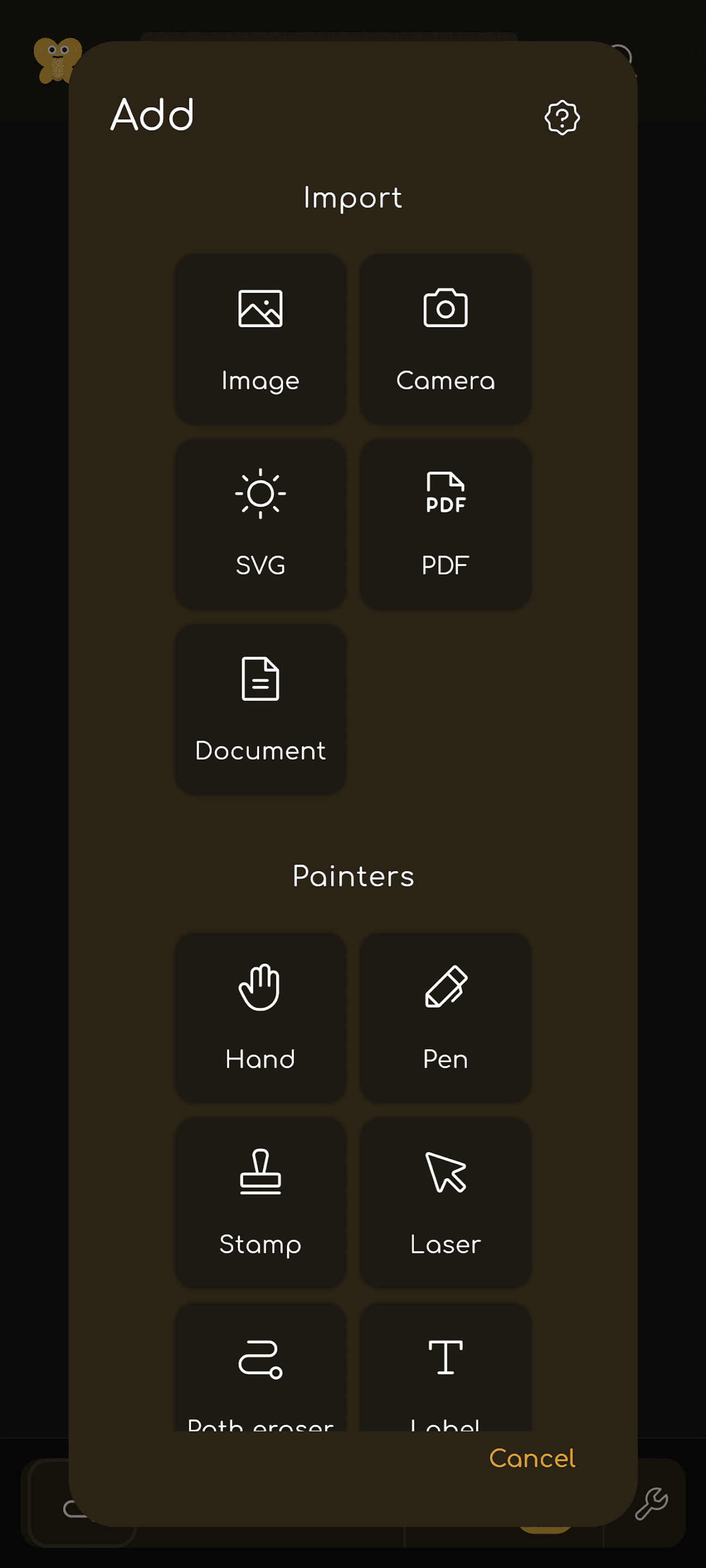Select the Stamp painter
706x1568 pixels.
[260, 1203]
